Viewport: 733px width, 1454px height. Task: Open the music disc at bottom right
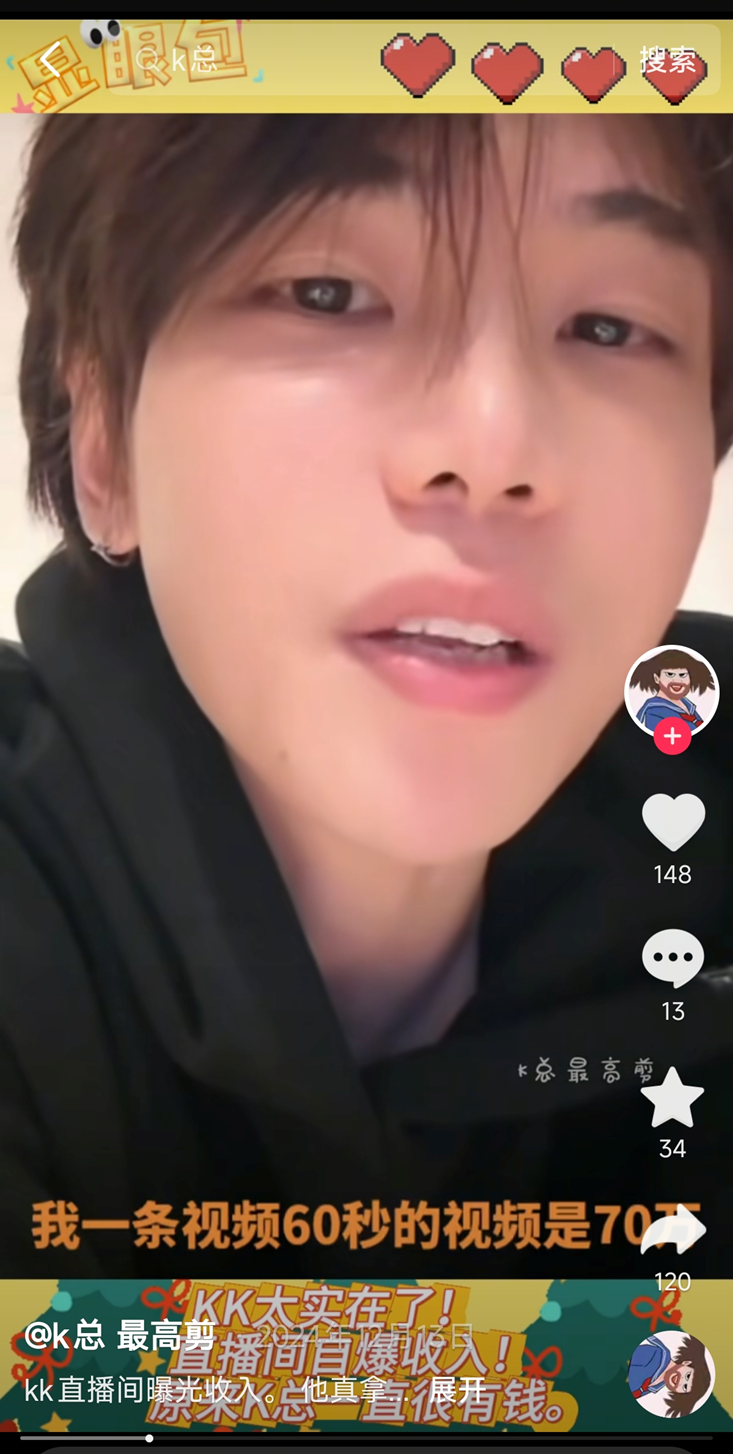pos(672,1374)
